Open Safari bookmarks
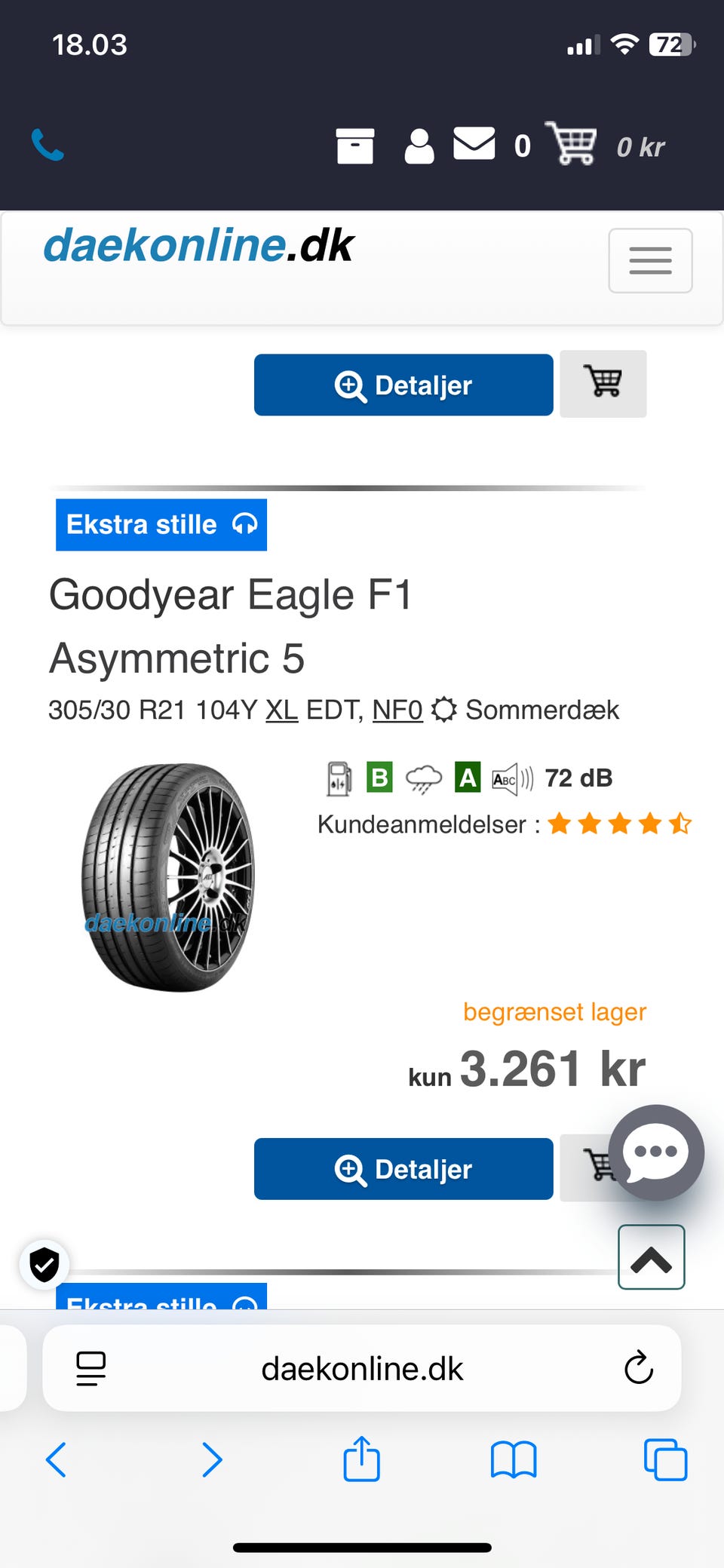This screenshot has width=724, height=1568. pyautogui.click(x=514, y=1459)
